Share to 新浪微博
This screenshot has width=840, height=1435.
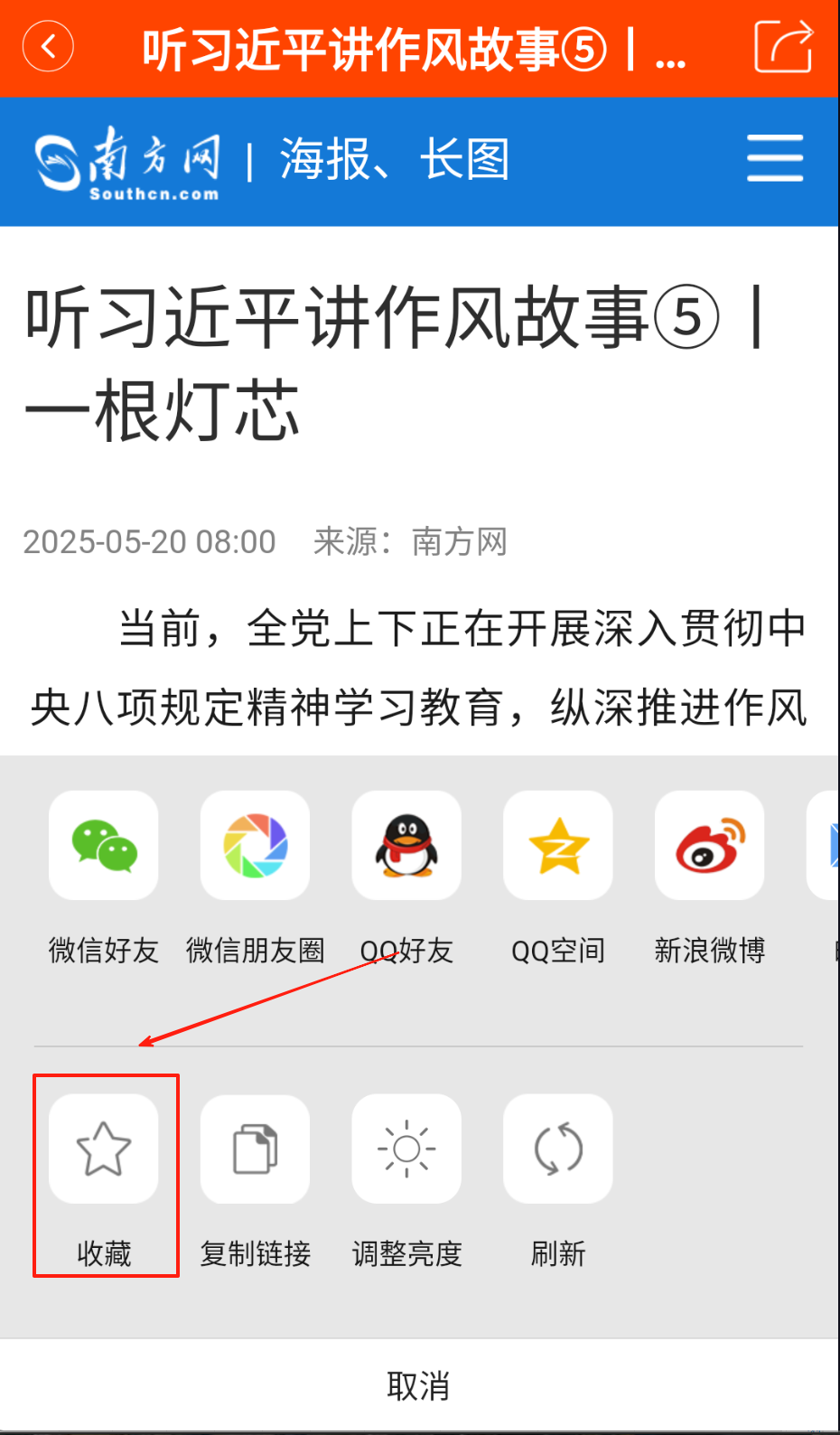[x=709, y=846]
